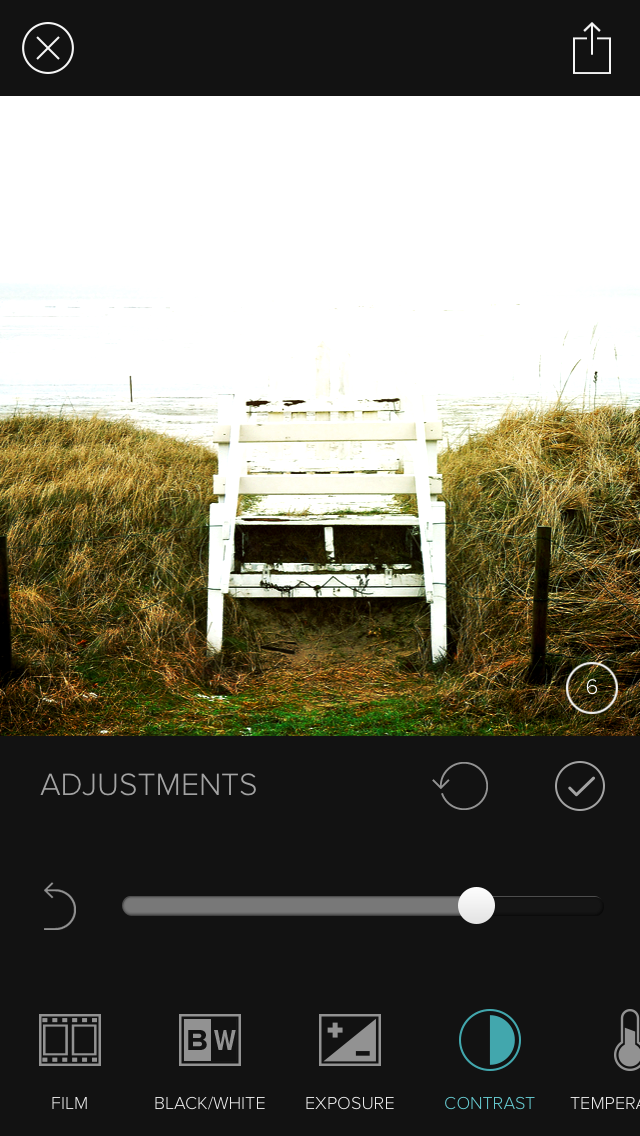The width and height of the screenshot is (640, 1136).
Task: Revert all adjustments with circular arrow
Action: [462, 786]
